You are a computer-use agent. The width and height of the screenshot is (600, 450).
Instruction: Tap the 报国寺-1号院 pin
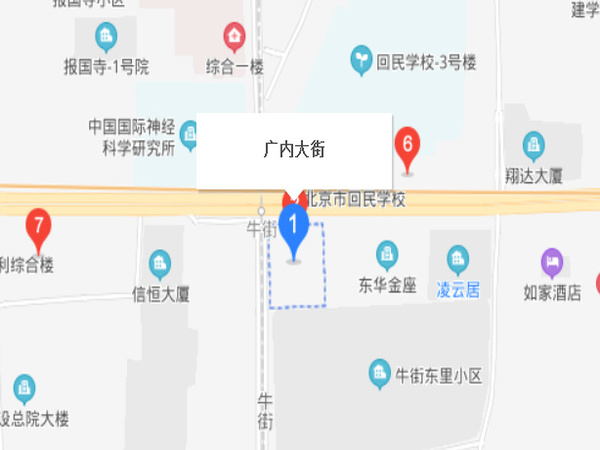click(105, 40)
